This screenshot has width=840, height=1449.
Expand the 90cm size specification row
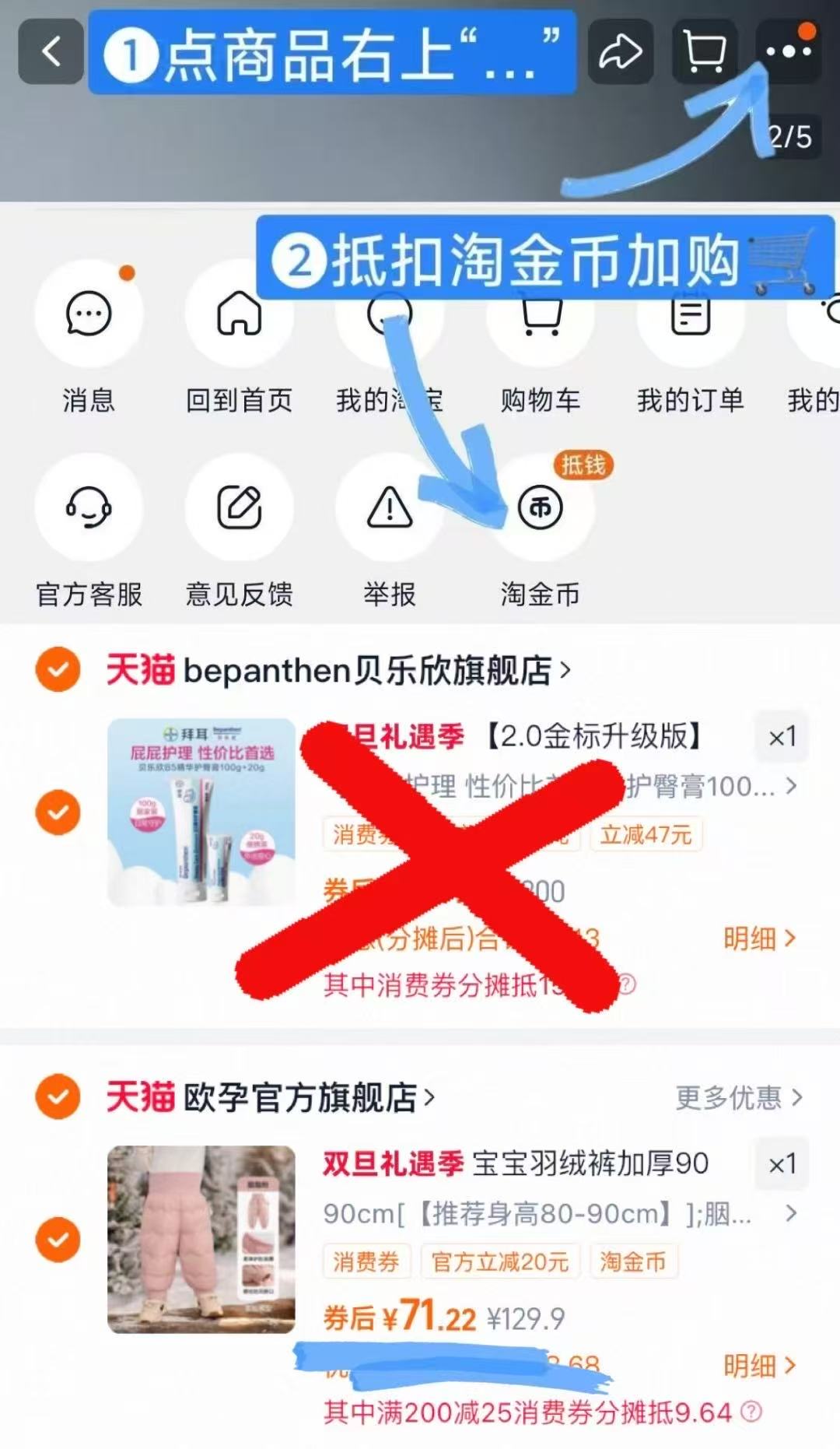793,1213
